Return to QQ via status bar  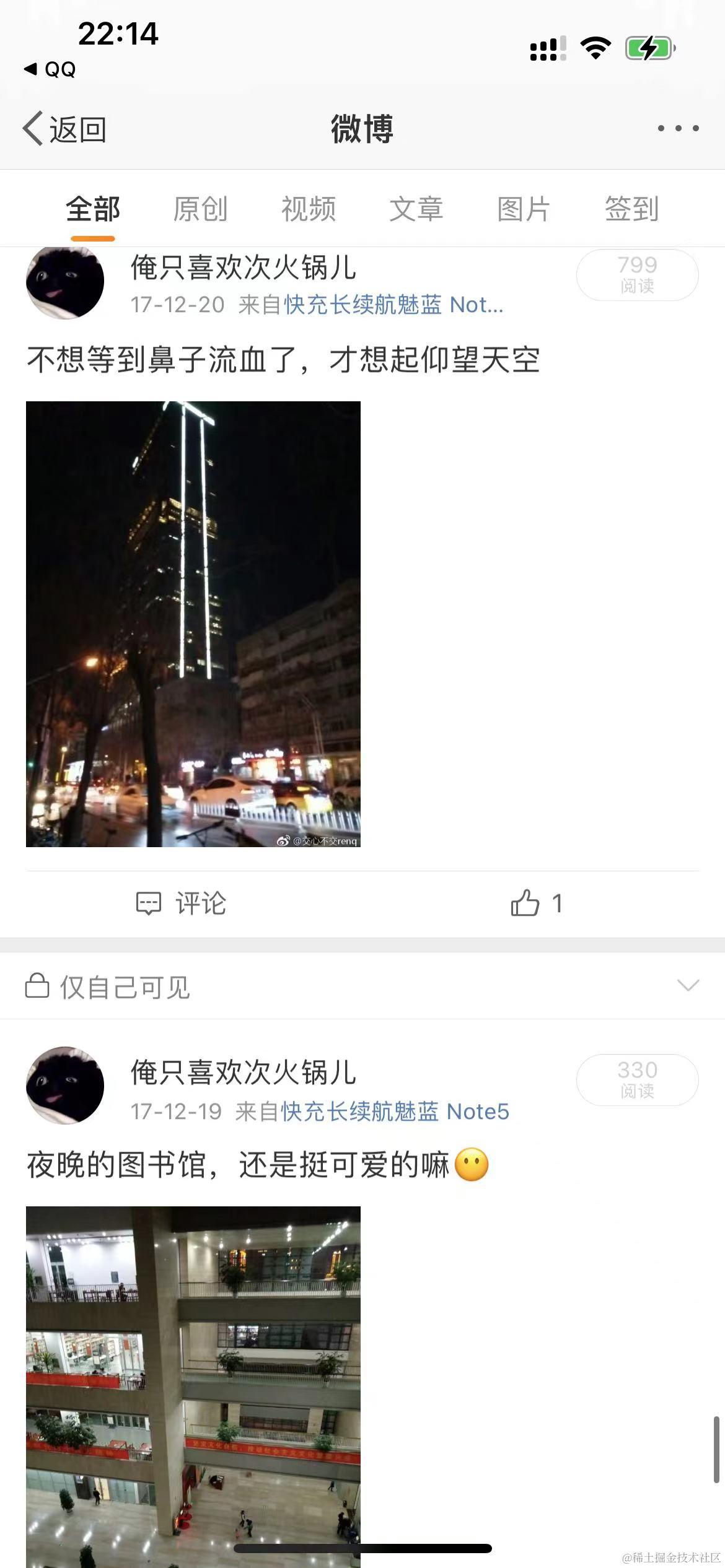coord(50,69)
